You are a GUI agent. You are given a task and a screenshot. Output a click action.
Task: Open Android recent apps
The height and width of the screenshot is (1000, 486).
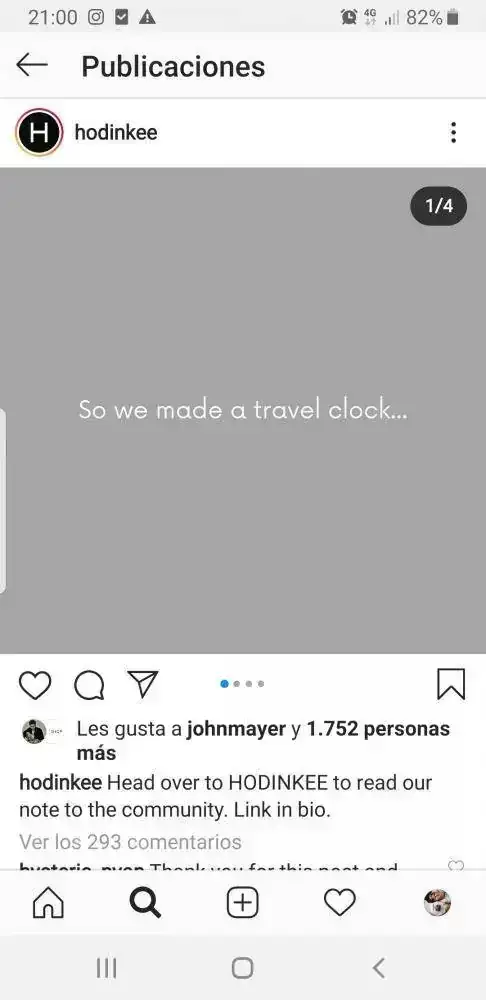click(x=107, y=968)
